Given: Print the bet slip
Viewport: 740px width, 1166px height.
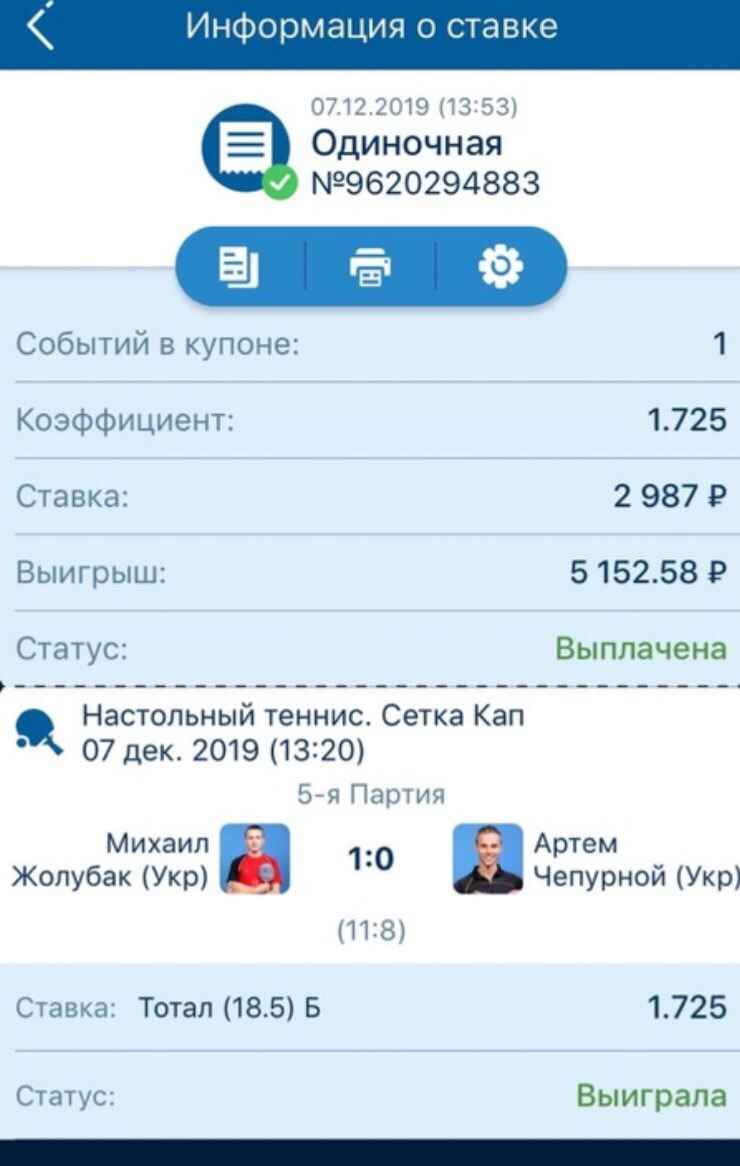Looking at the screenshot, I should tap(370, 267).
